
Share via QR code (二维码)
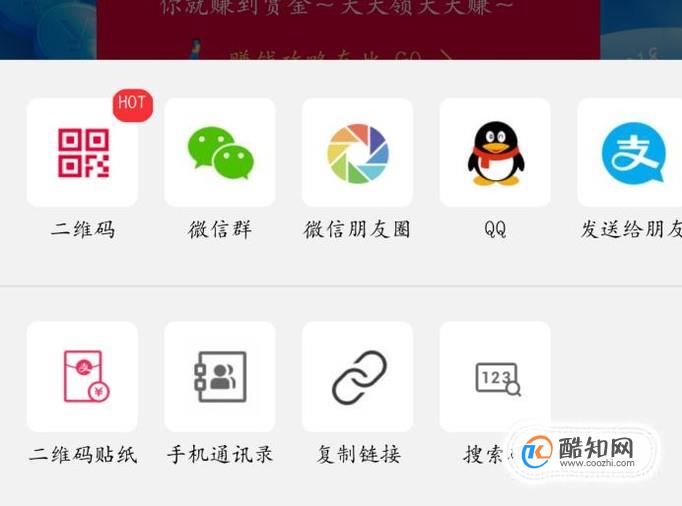pos(83,153)
